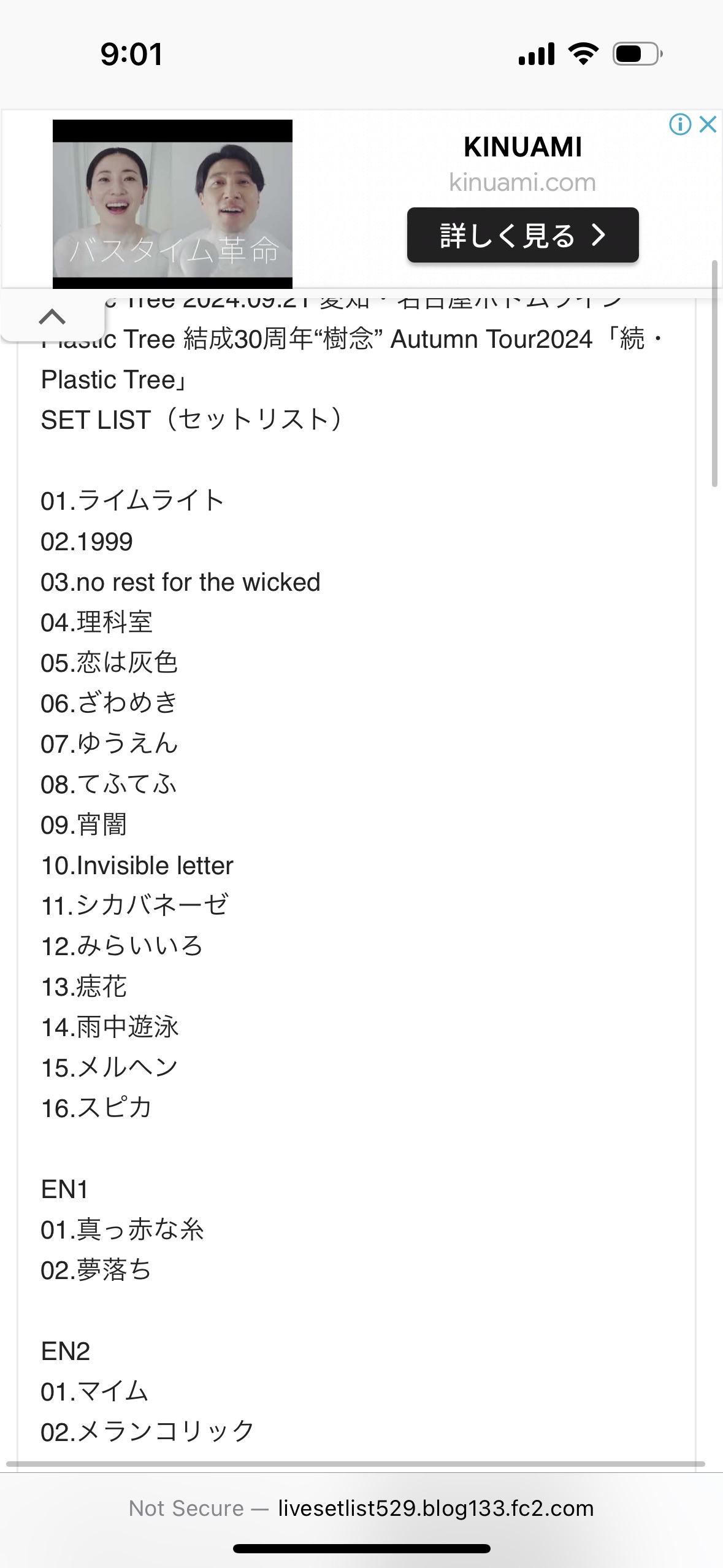This screenshot has width=723, height=1568.
Task: Collapse the ad with the up chevron
Action: click(x=52, y=317)
